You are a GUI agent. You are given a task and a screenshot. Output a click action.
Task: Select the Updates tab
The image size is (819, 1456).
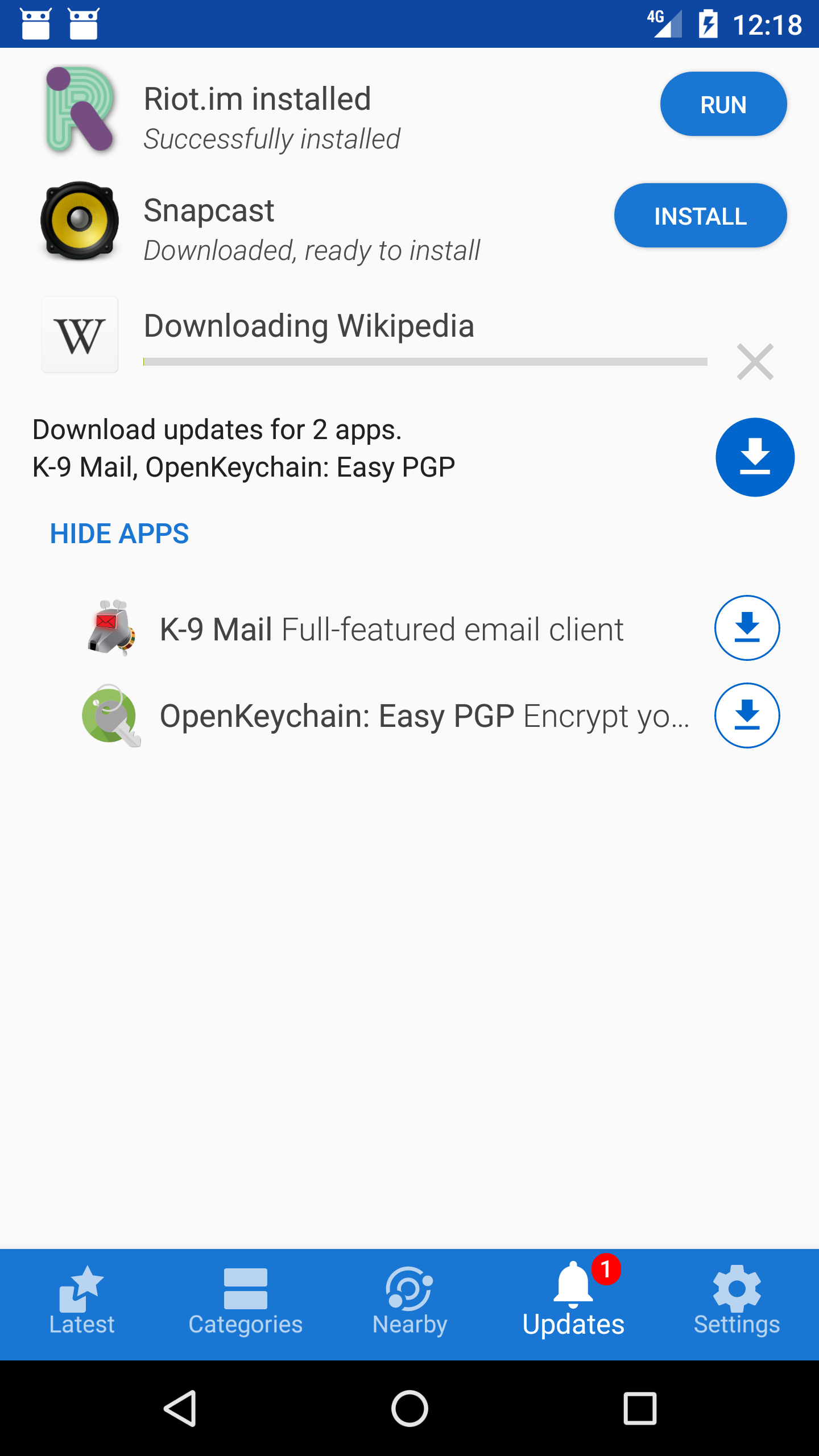573,1302
